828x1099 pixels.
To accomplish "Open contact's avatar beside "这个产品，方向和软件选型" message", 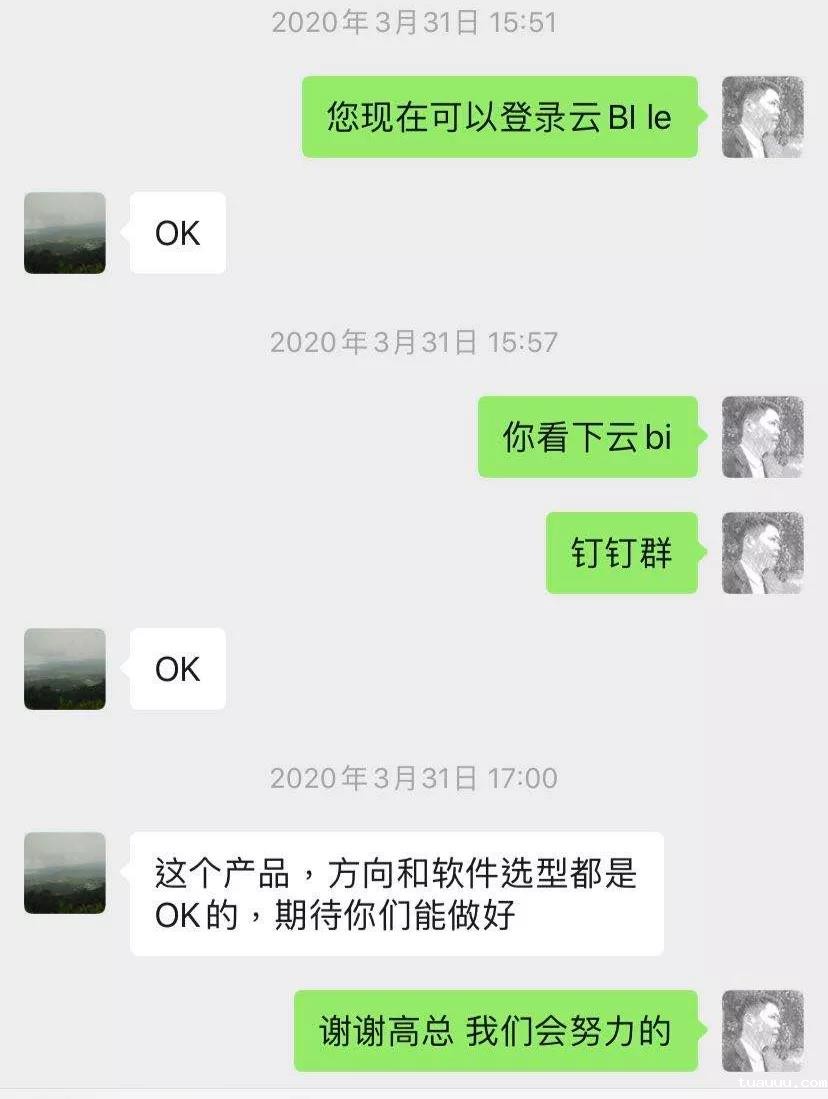I will [x=65, y=873].
